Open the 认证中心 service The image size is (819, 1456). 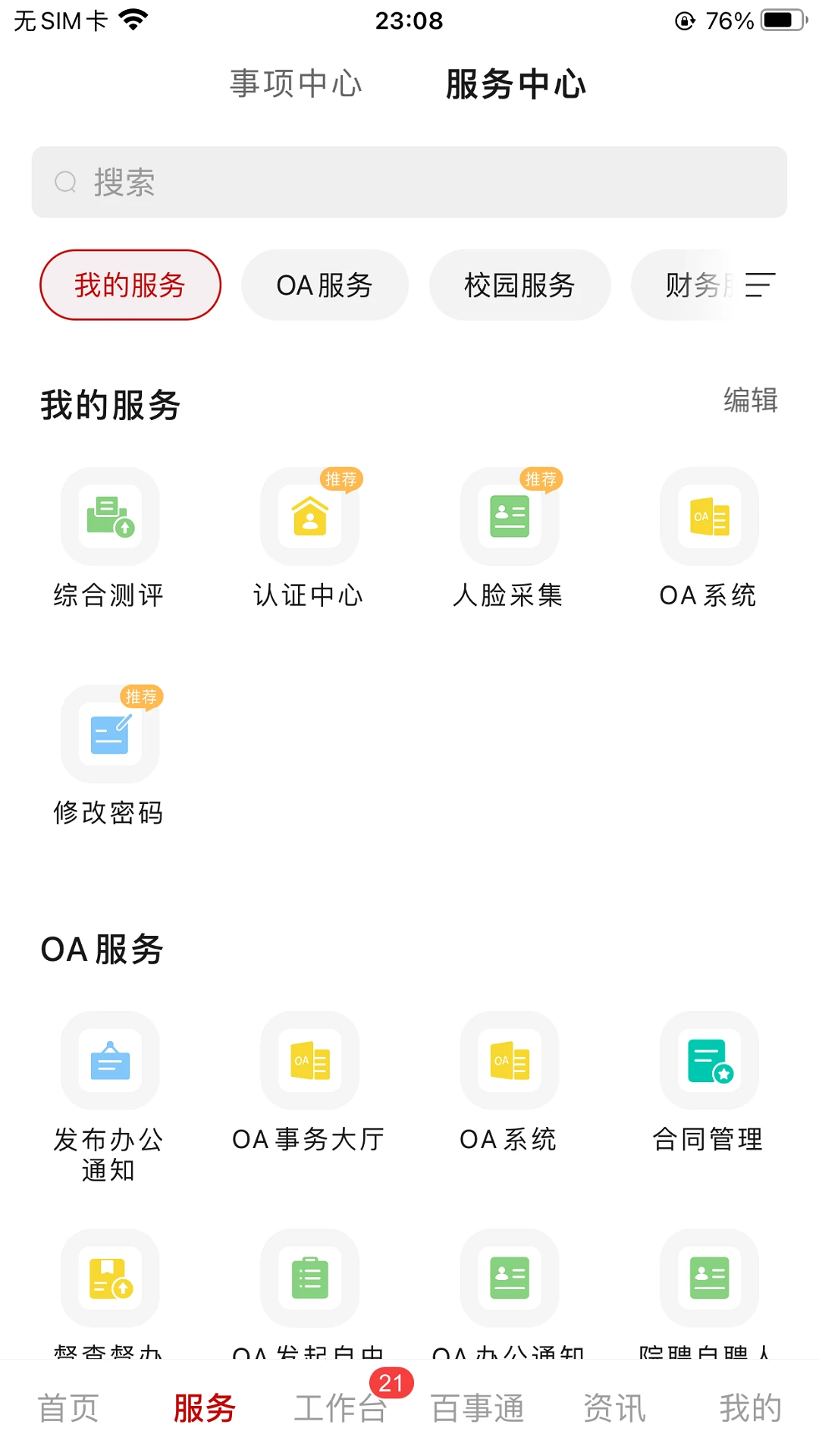click(x=309, y=517)
